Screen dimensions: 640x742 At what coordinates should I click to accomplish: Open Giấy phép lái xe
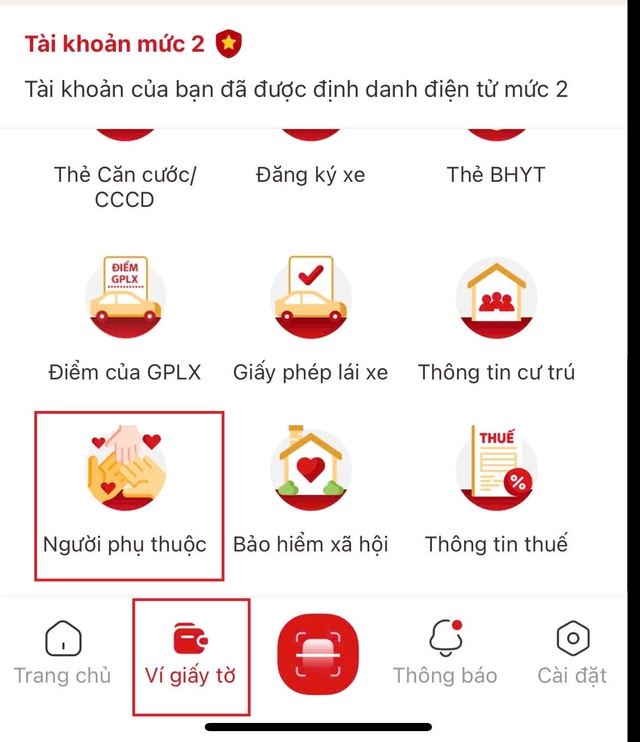pyautogui.click(x=310, y=320)
